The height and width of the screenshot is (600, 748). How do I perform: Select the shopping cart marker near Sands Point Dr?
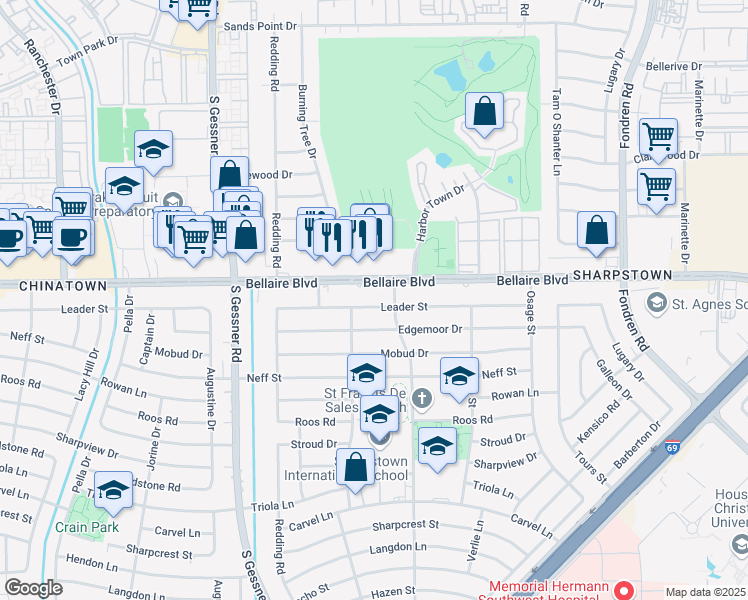197,10
